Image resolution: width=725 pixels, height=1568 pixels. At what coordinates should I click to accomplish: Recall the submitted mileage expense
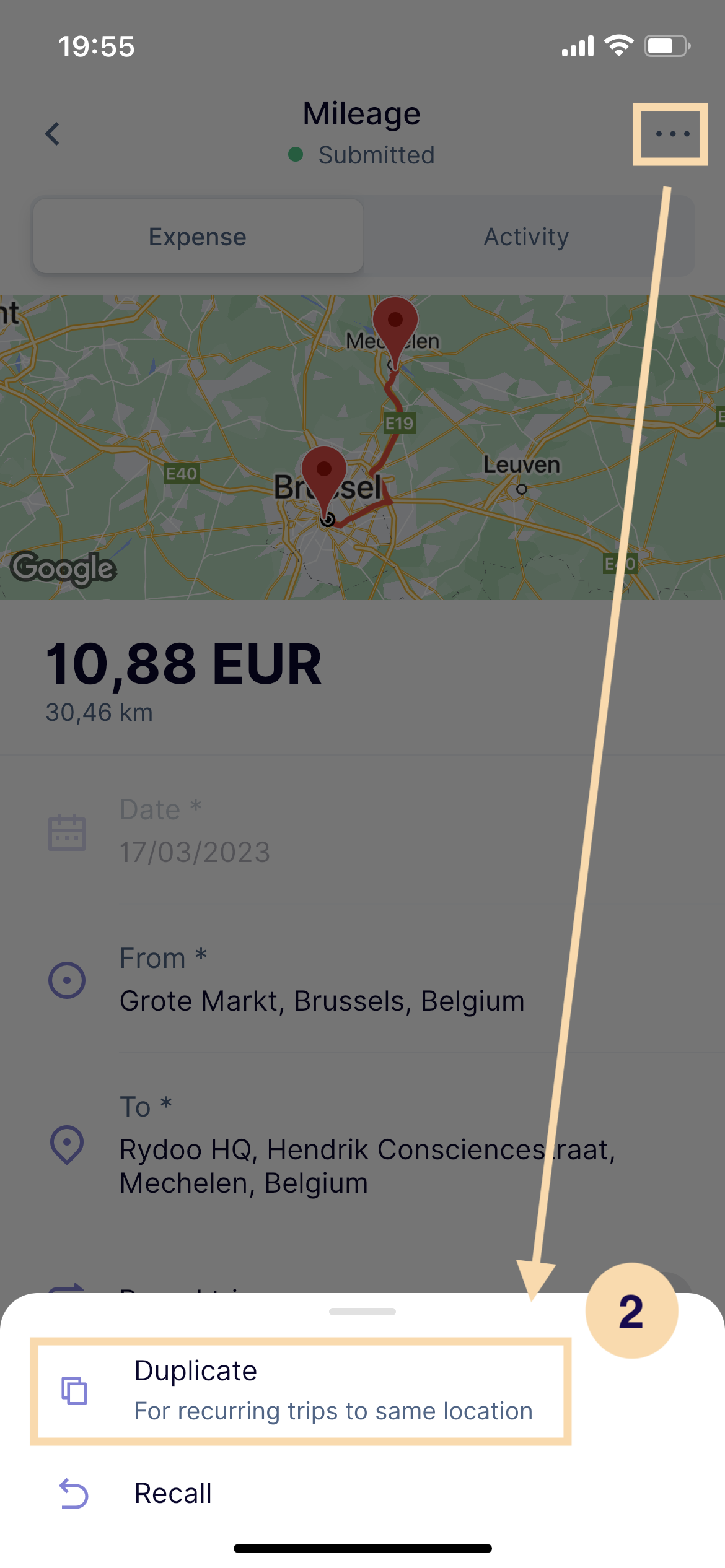(174, 1493)
